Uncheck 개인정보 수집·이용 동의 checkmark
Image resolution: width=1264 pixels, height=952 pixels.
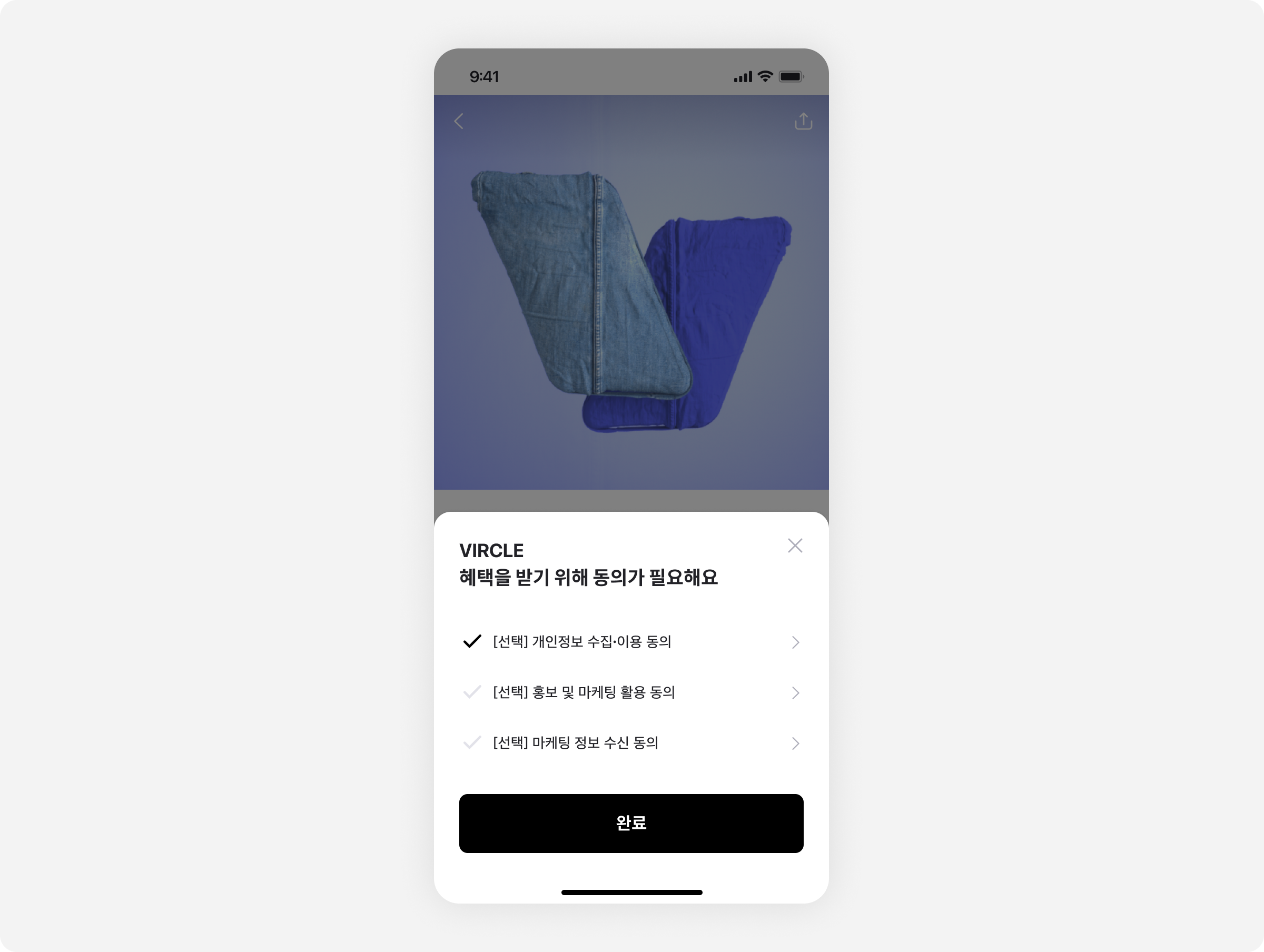coord(472,642)
